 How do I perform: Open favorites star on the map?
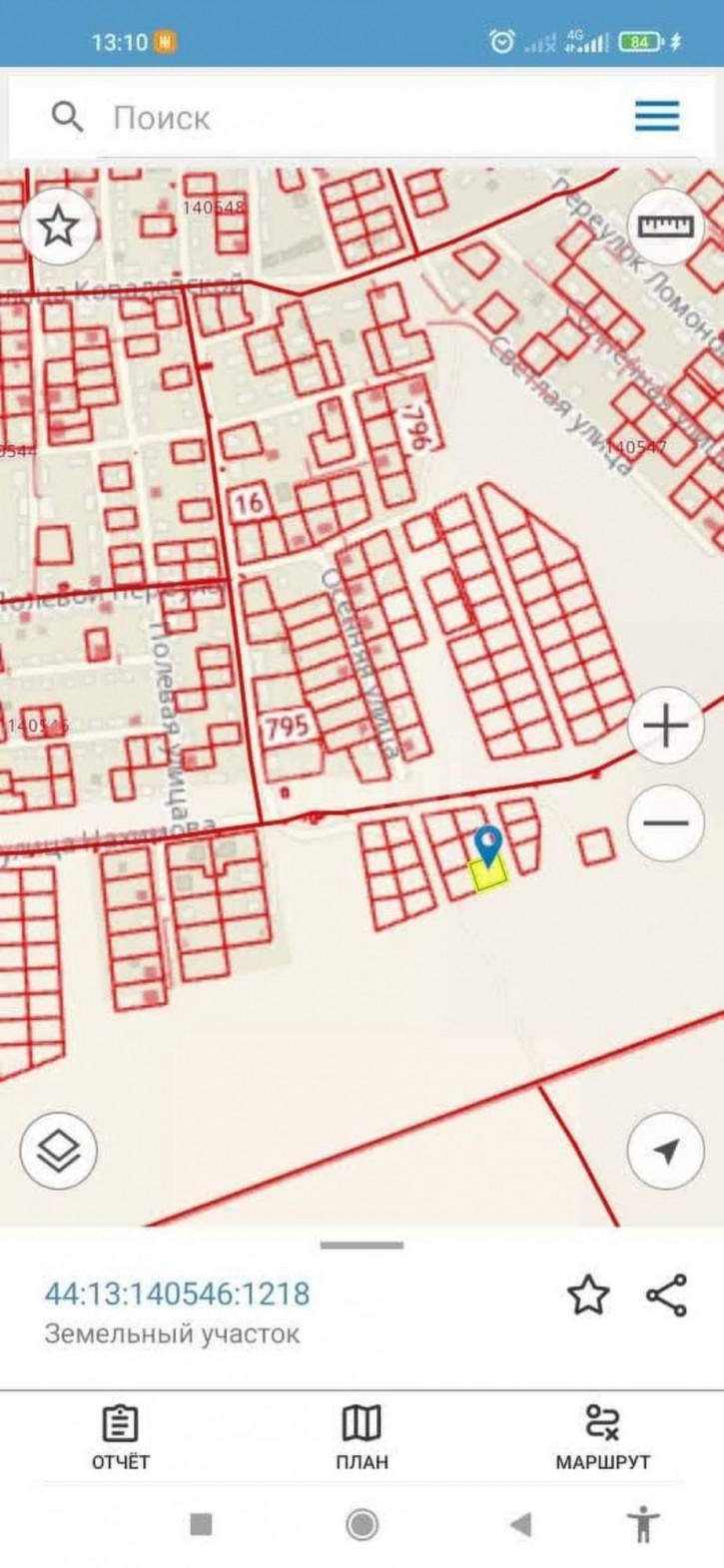pos(59,227)
